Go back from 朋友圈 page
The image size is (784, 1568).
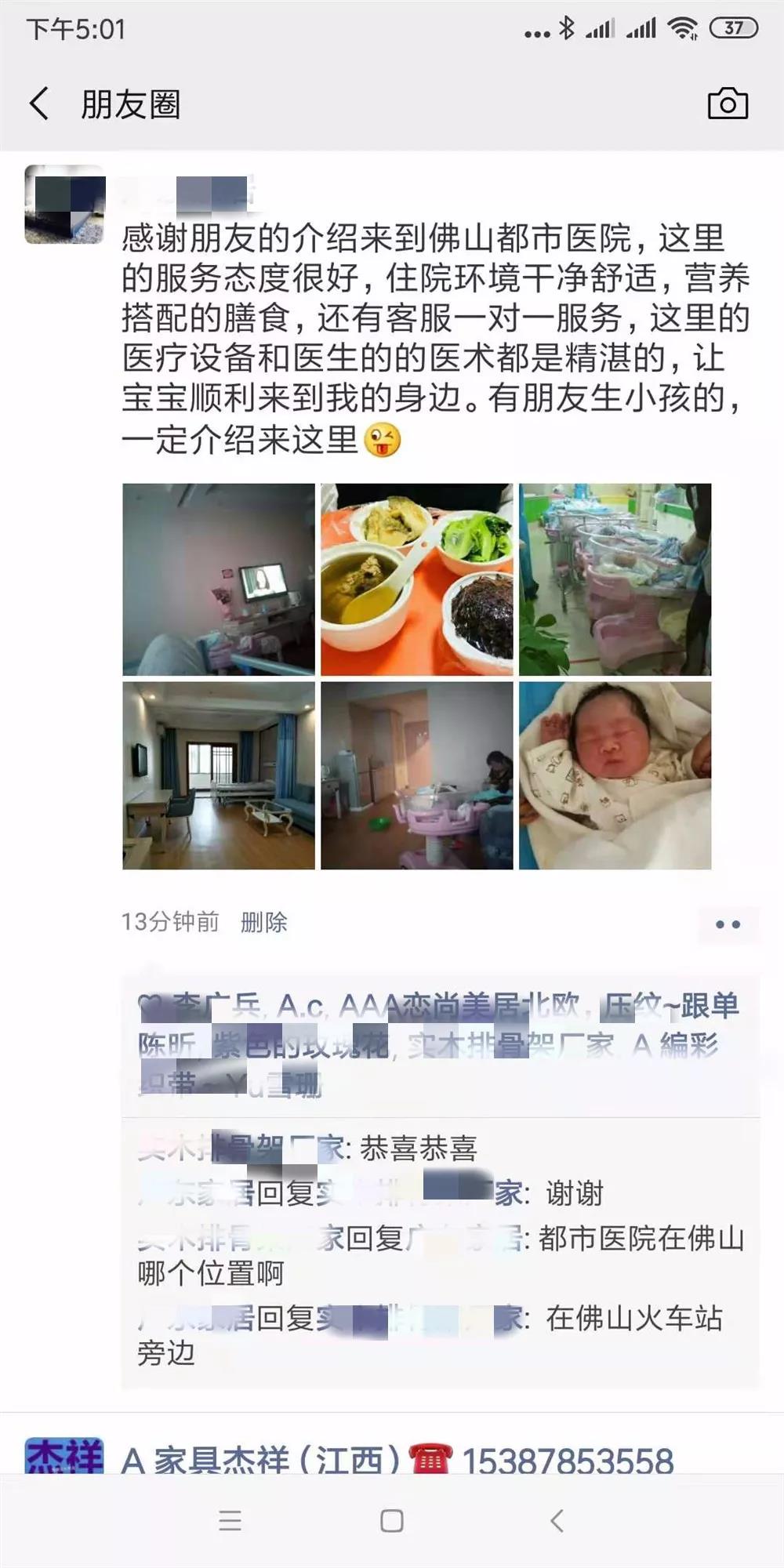[x=39, y=103]
